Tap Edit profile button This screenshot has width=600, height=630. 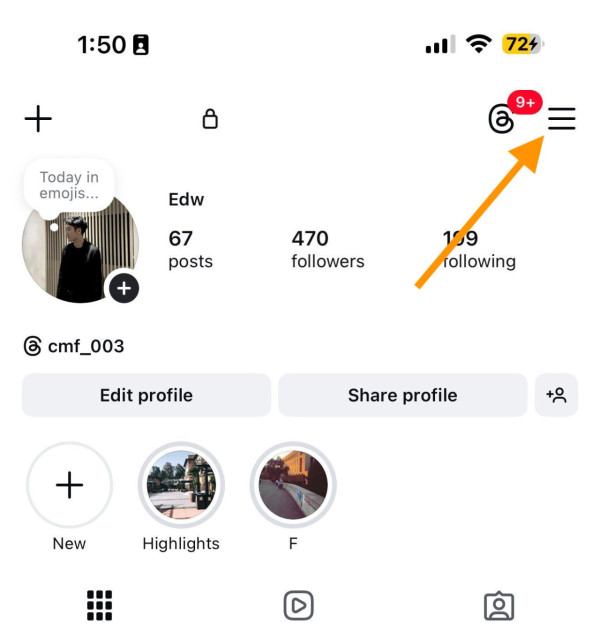pyautogui.click(x=146, y=395)
